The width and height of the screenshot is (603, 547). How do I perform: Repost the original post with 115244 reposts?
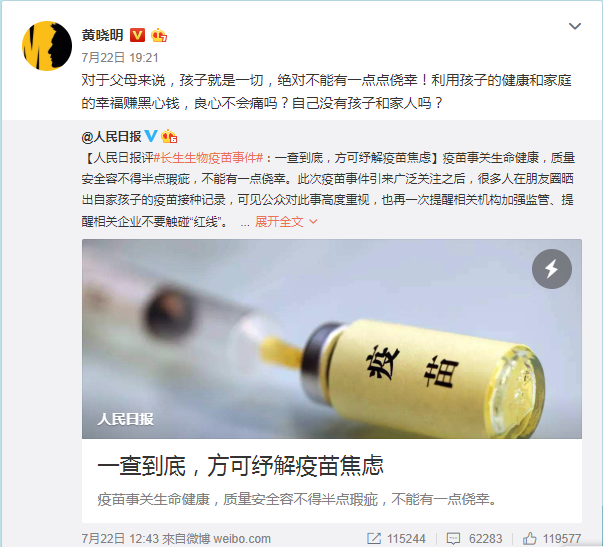(396, 538)
